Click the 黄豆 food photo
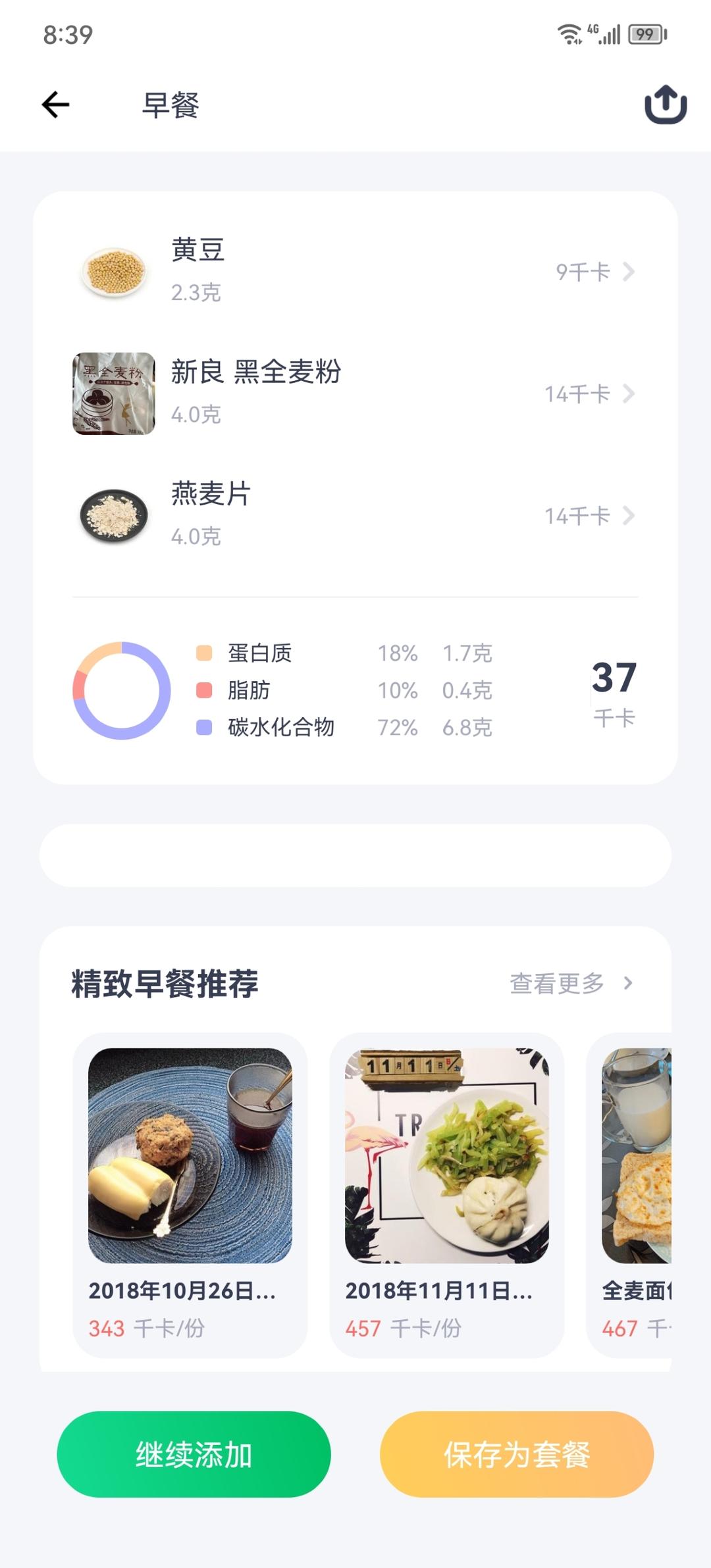 [x=113, y=270]
